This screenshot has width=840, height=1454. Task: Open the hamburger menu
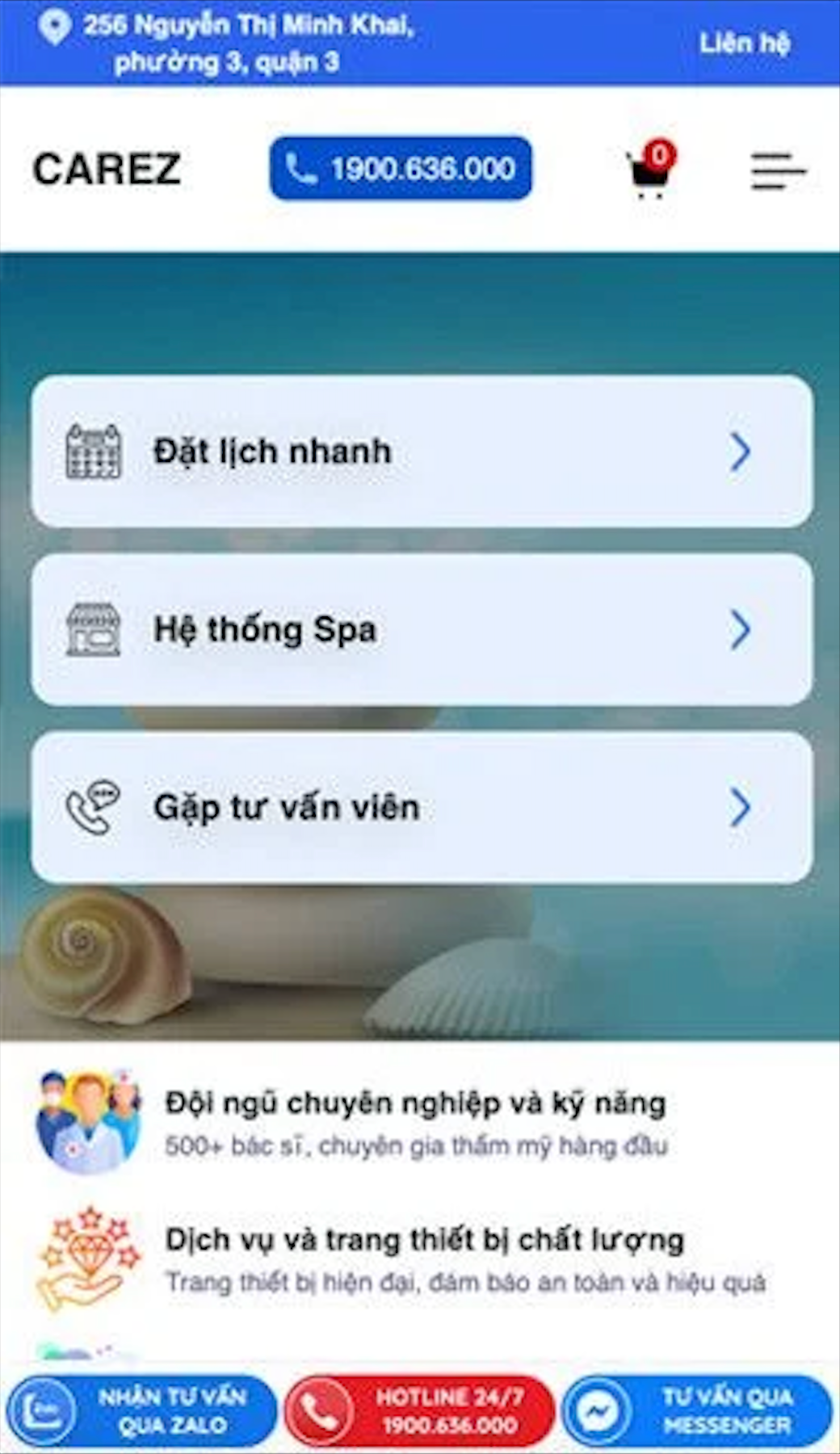pyautogui.click(x=777, y=170)
